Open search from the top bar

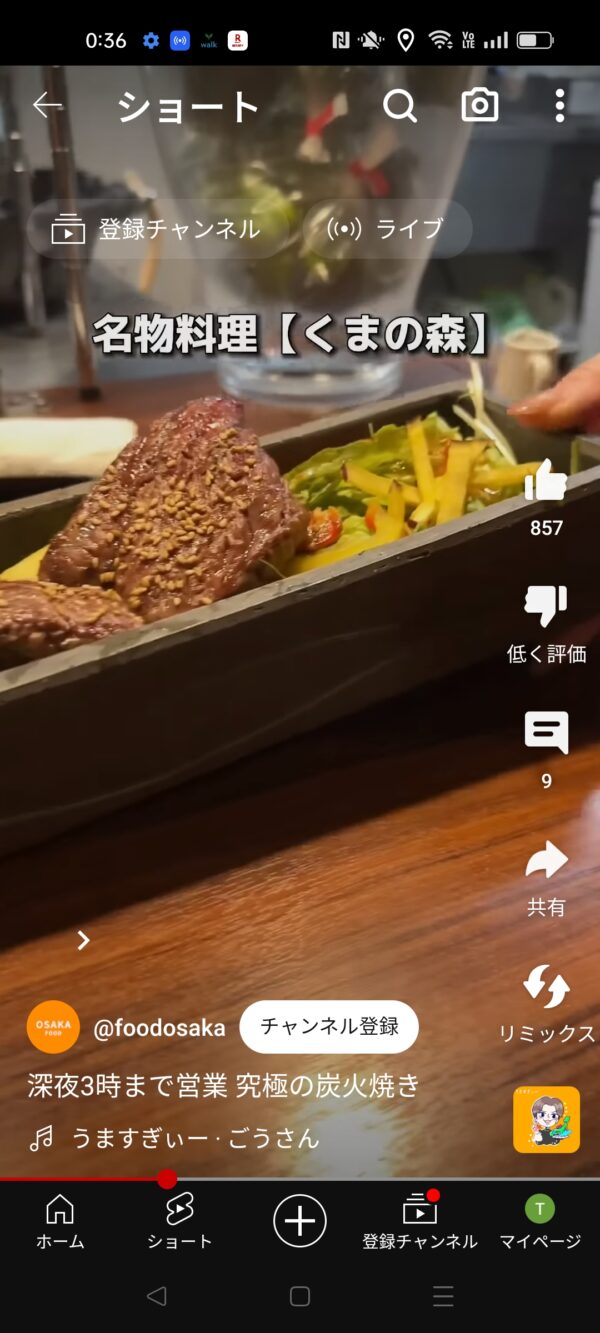point(400,105)
